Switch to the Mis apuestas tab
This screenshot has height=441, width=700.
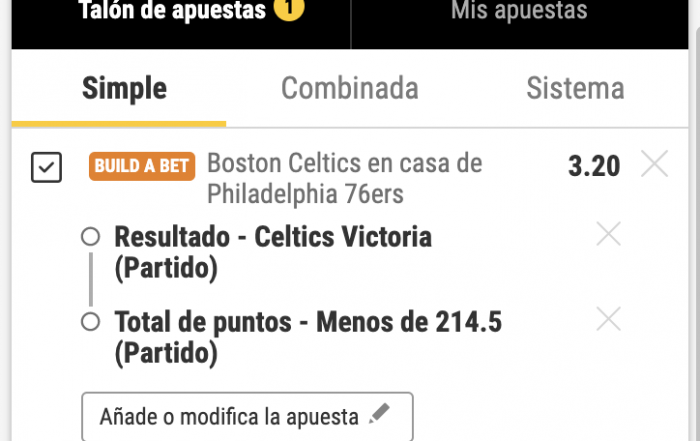tap(518, 13)
